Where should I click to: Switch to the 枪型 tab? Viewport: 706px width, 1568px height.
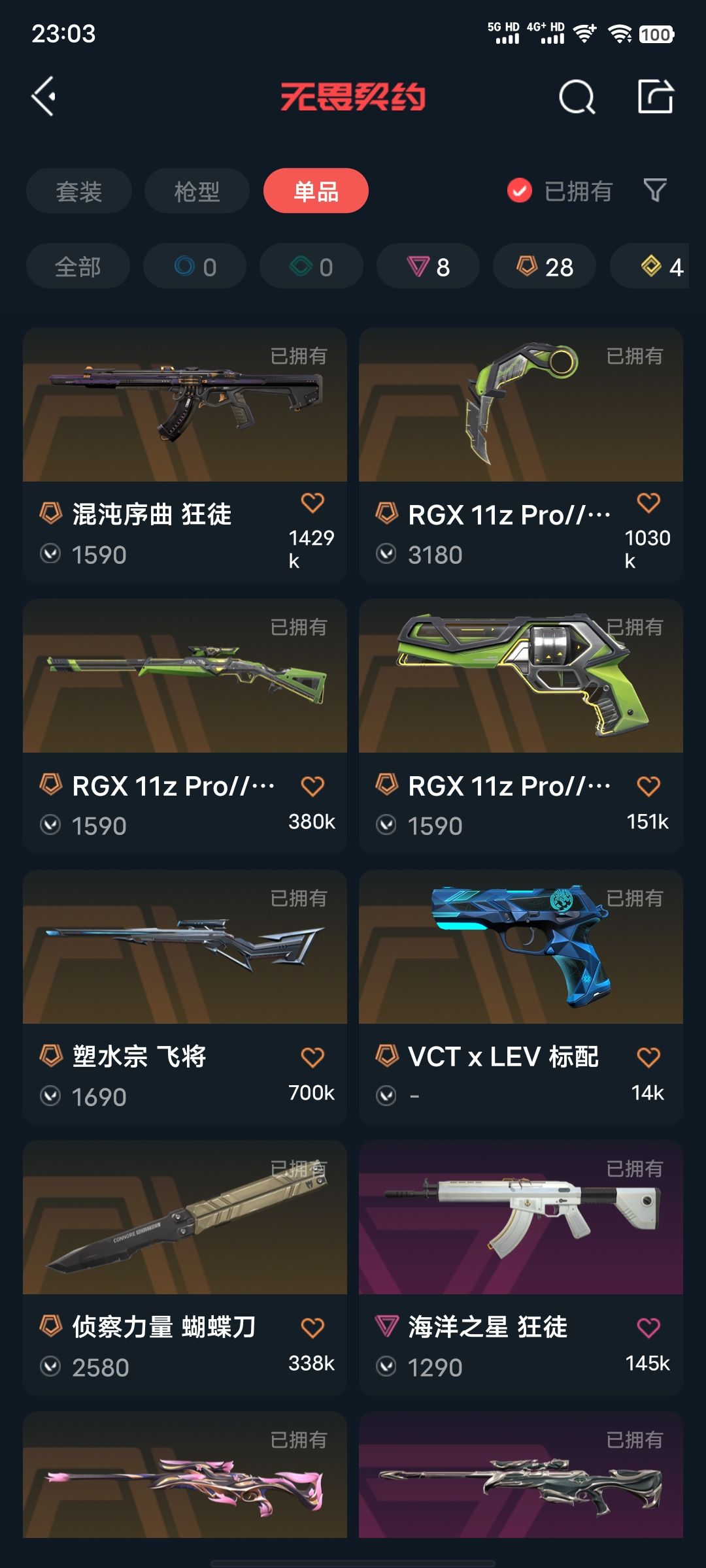(x=197, y=191)
